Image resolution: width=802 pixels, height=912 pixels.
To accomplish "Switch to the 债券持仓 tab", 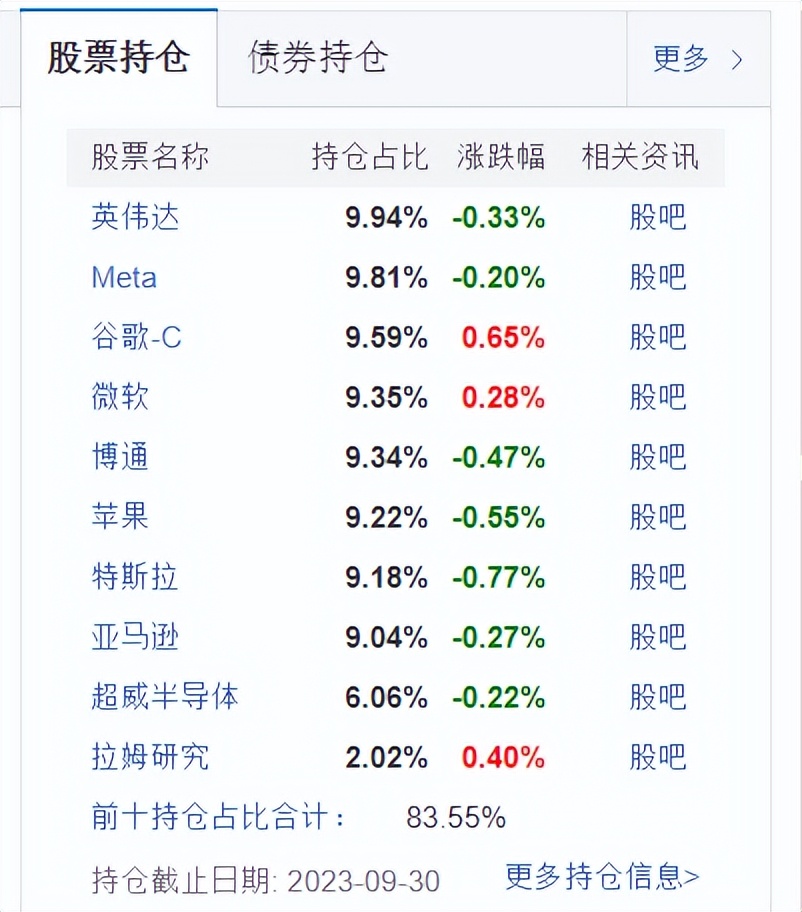I will pos(317,58).
